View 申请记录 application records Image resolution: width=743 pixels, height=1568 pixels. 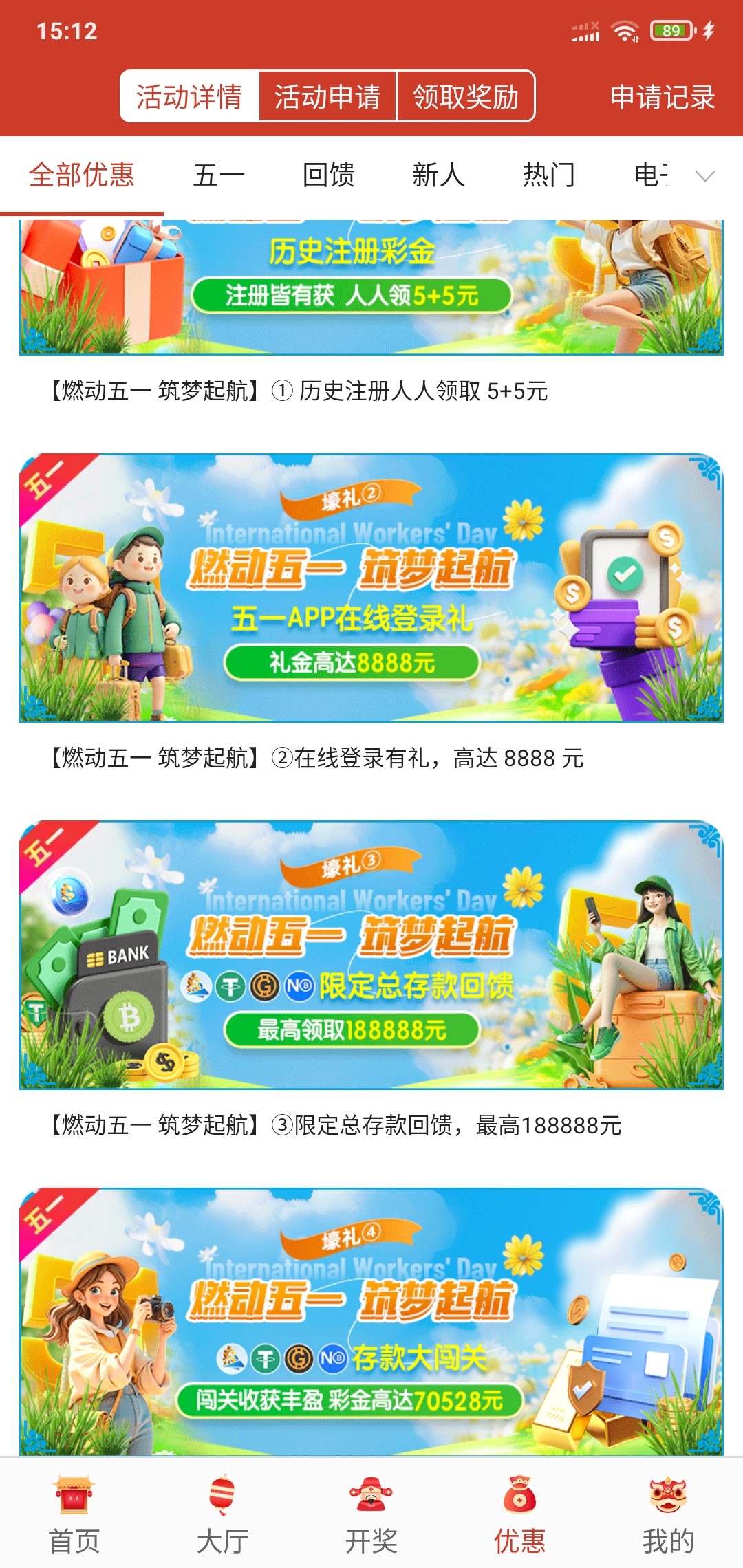662,97
